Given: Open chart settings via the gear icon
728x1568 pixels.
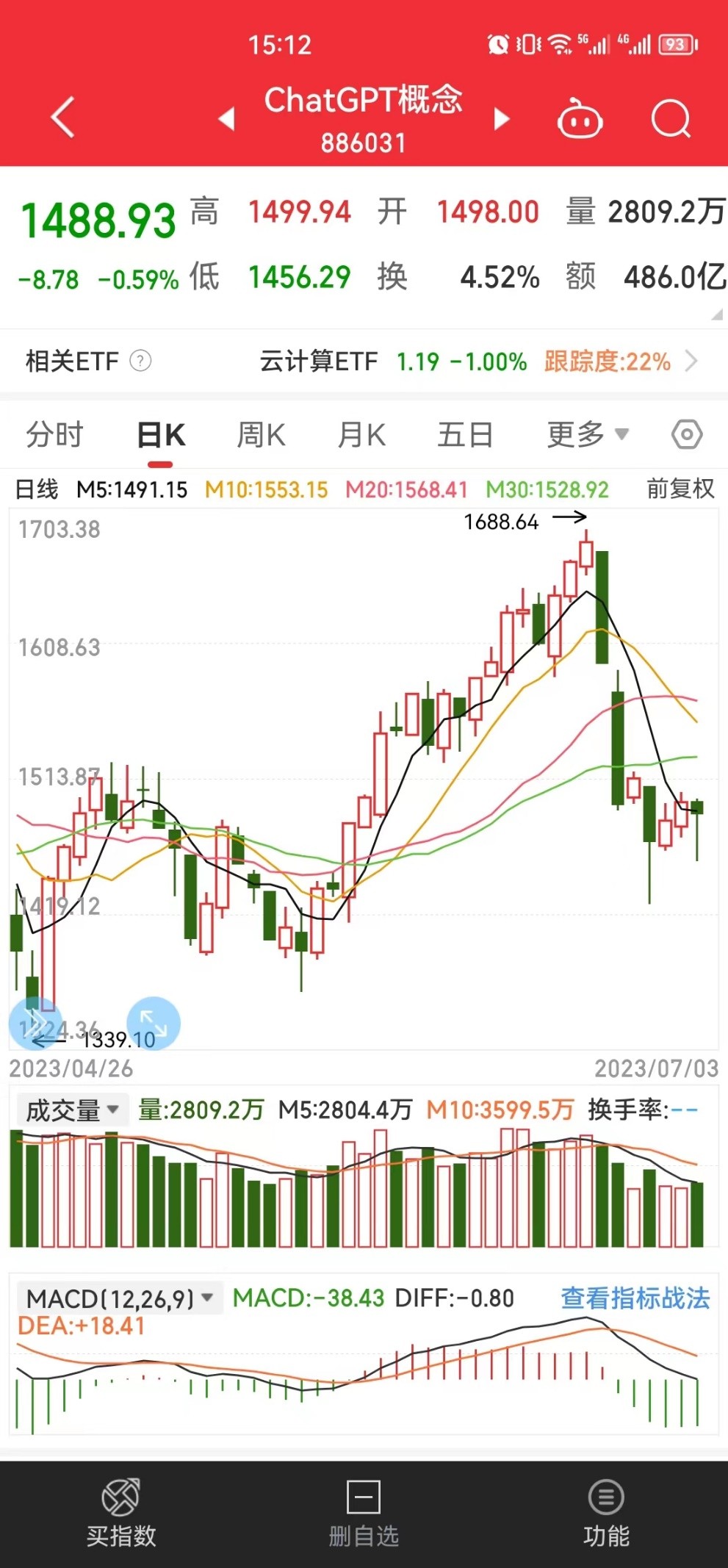Looking at the screenshot, I should click(687, 434).
